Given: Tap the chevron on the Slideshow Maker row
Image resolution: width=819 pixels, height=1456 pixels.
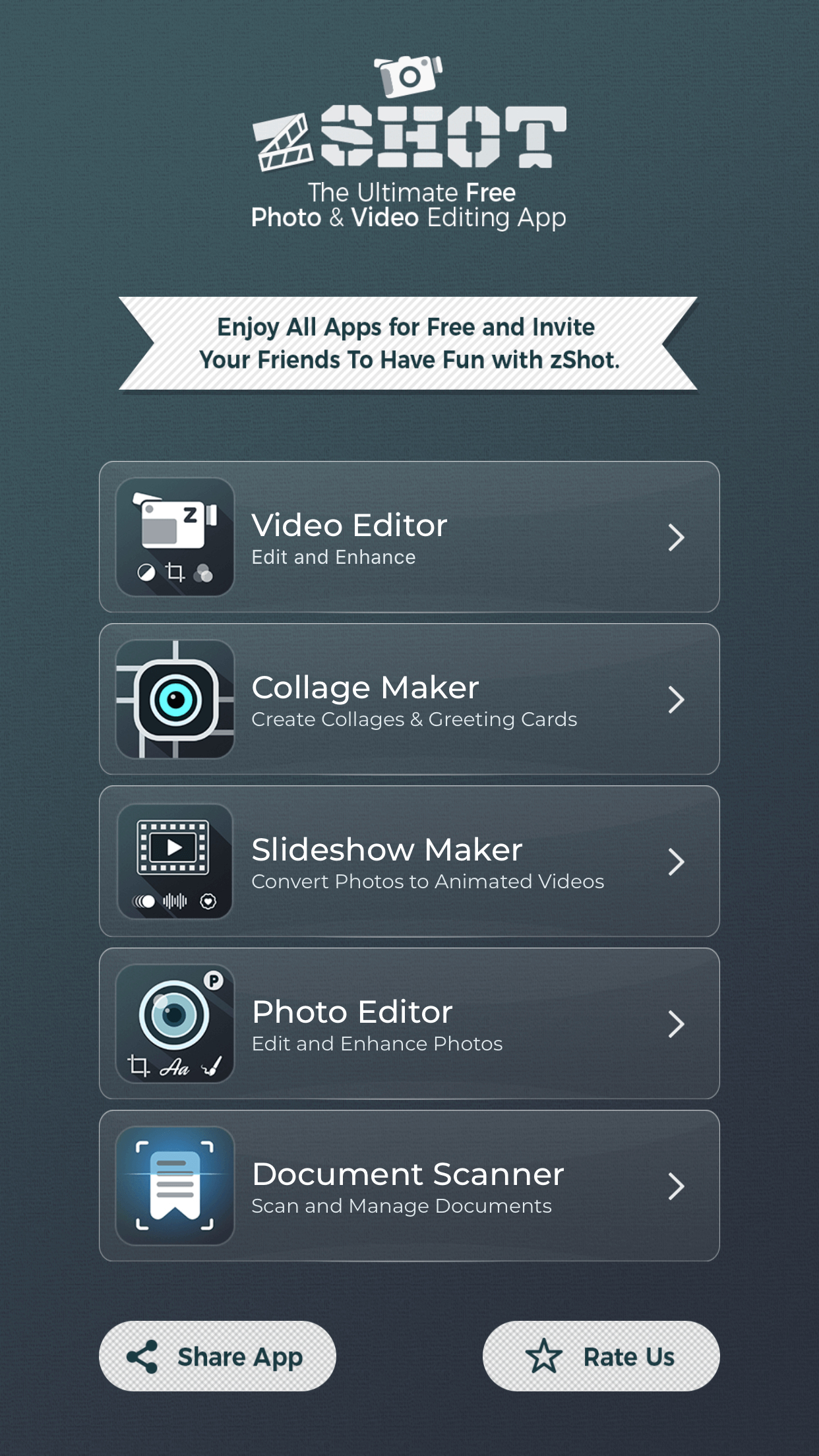Looking at the screenshot, I should coord(676,861).
